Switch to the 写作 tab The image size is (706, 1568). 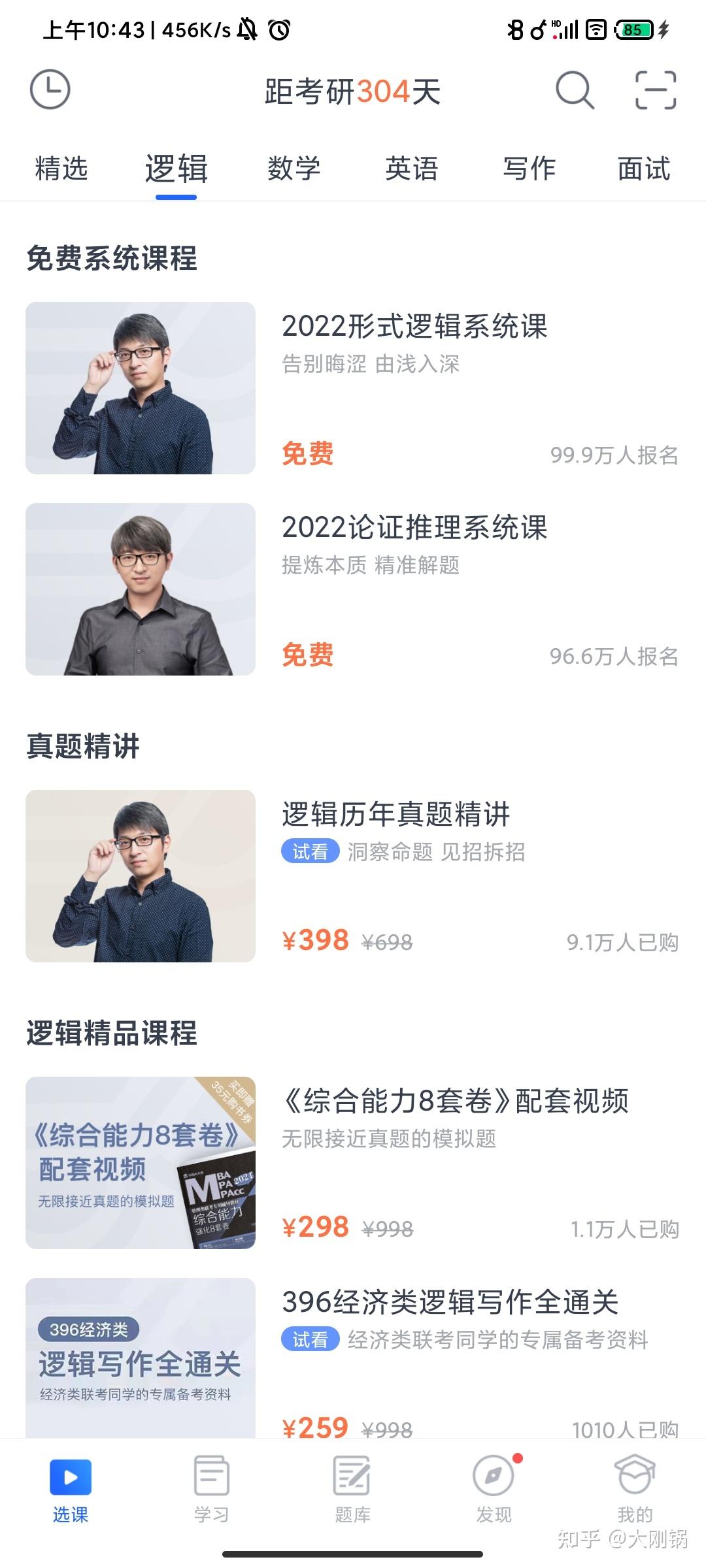(x=529, y=169)
